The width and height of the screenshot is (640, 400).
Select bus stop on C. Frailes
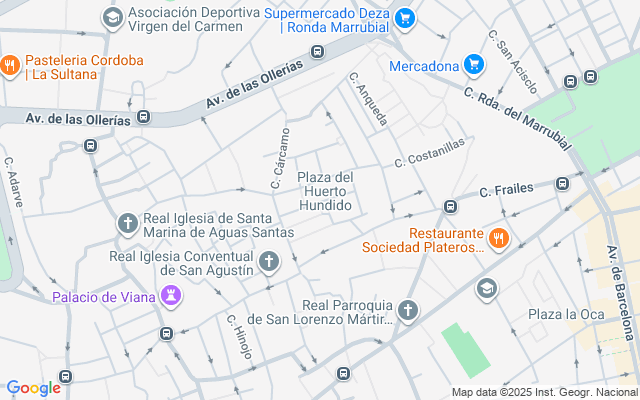tap(562, 184)
